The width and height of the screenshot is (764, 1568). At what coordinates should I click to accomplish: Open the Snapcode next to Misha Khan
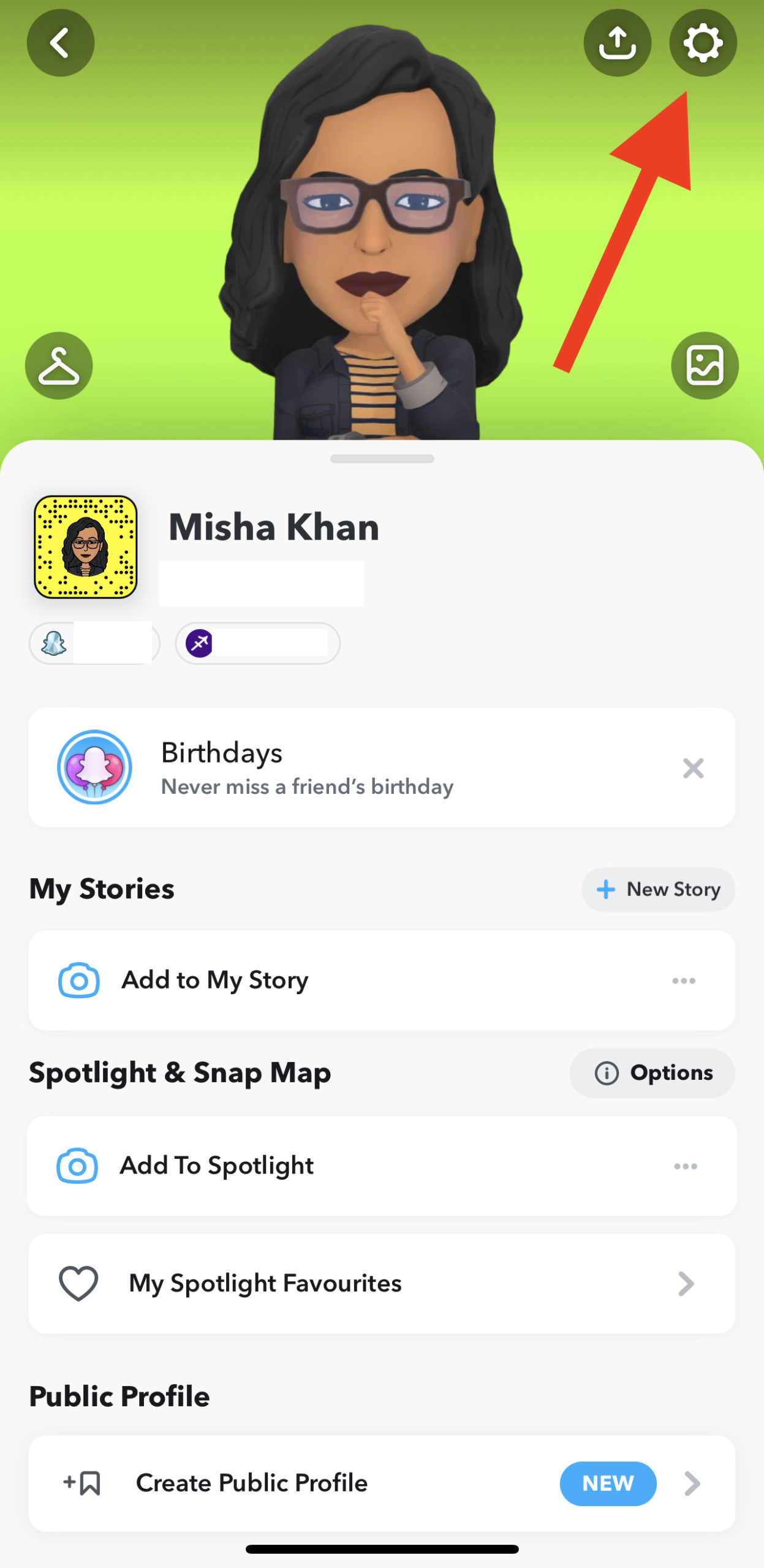[x=86, y=547]
